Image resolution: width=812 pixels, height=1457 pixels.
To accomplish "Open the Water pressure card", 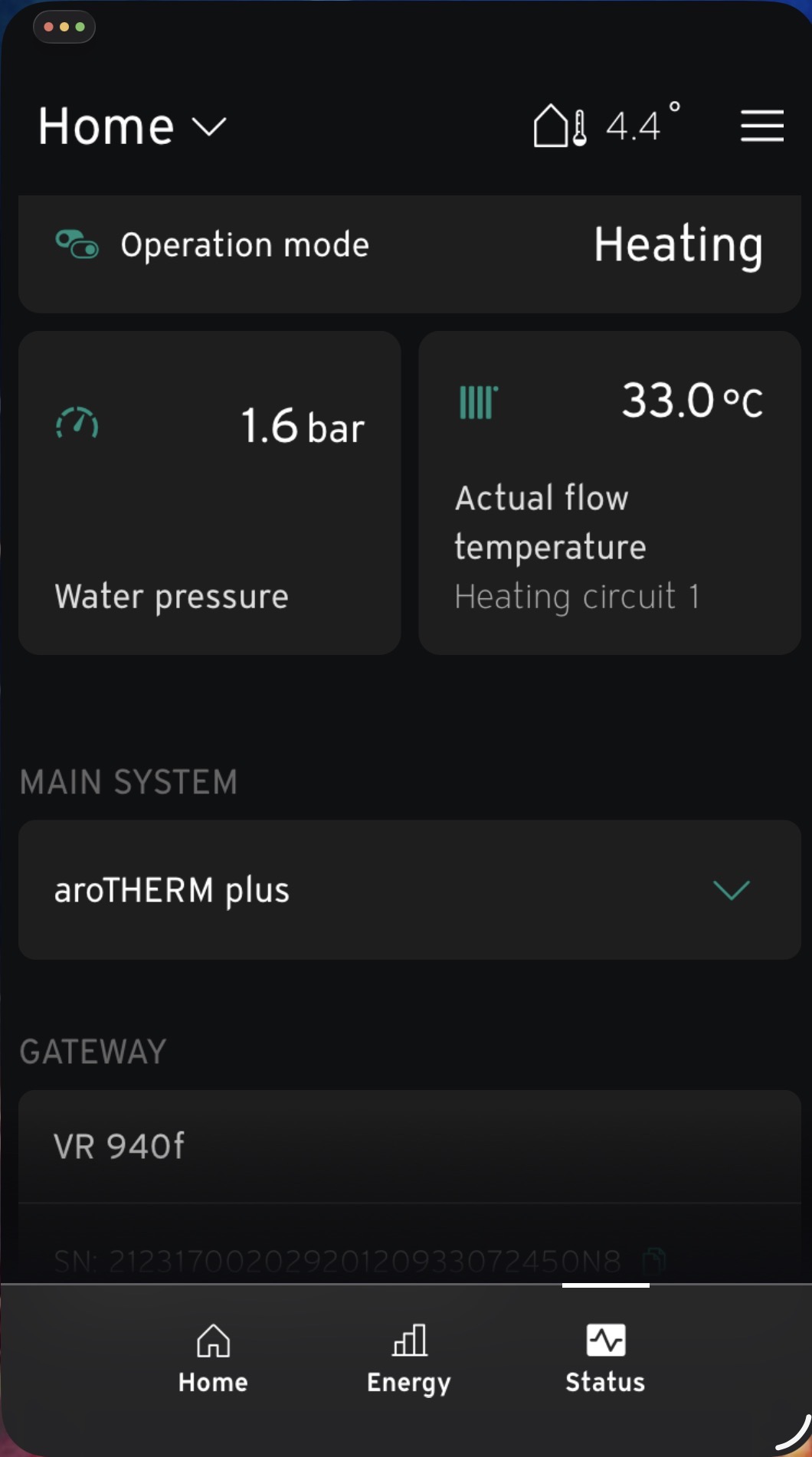I will coord(210,493).
